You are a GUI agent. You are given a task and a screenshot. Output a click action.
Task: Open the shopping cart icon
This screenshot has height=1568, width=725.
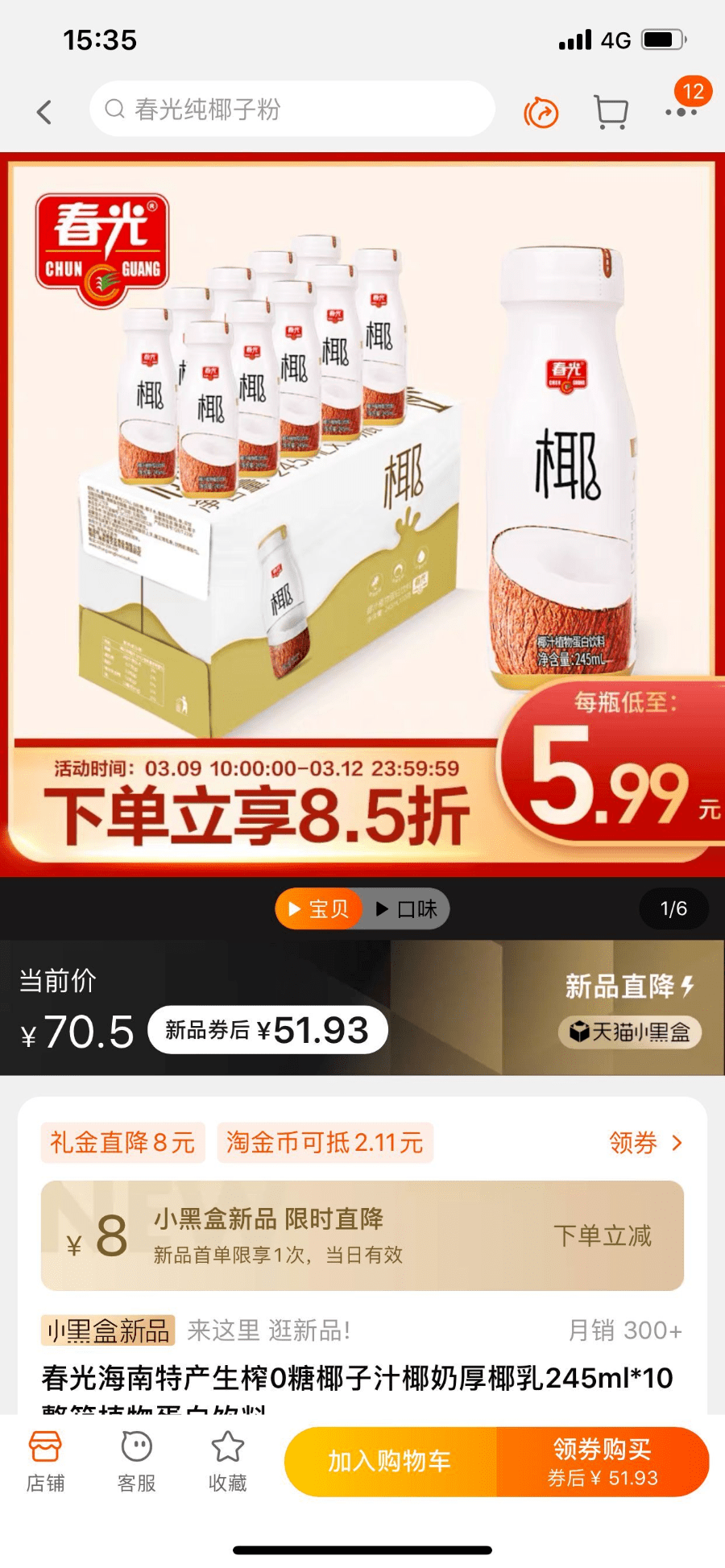point(611,112)
